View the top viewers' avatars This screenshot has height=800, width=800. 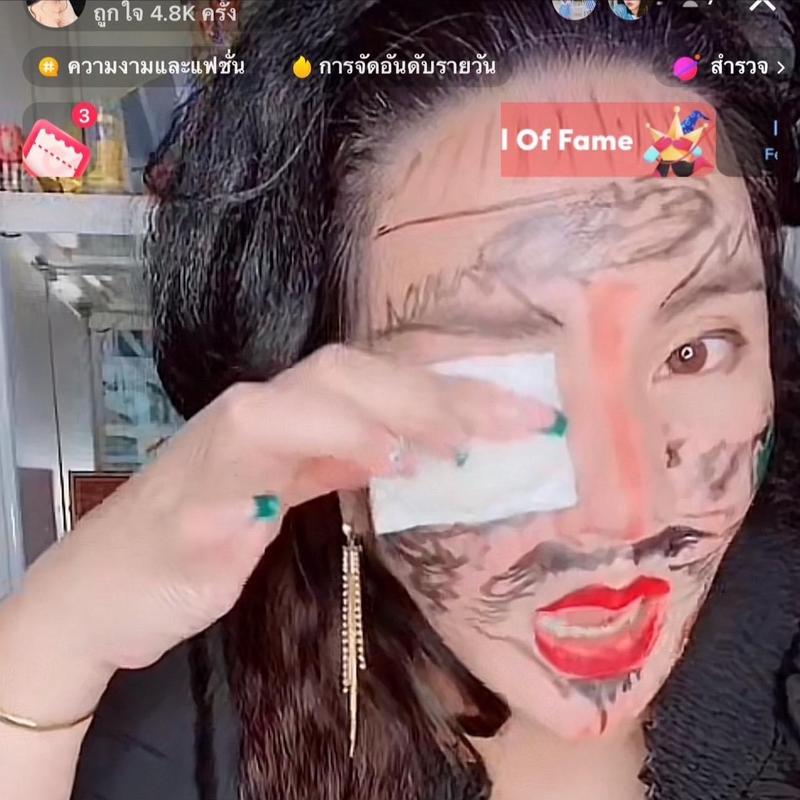(601, 7)
